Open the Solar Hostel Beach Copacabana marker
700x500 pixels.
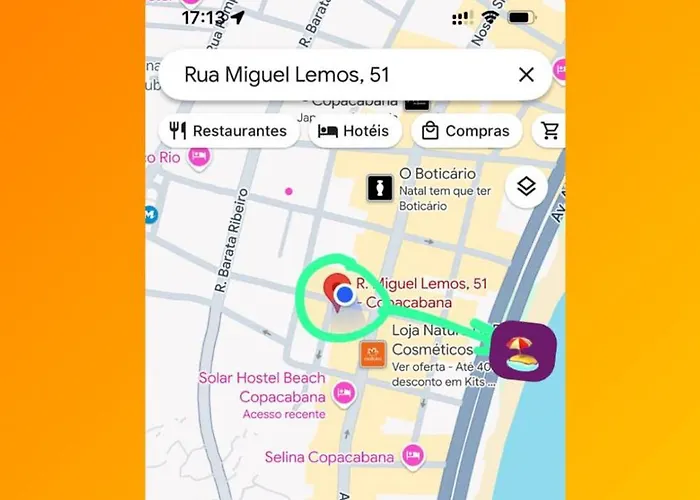345,392
